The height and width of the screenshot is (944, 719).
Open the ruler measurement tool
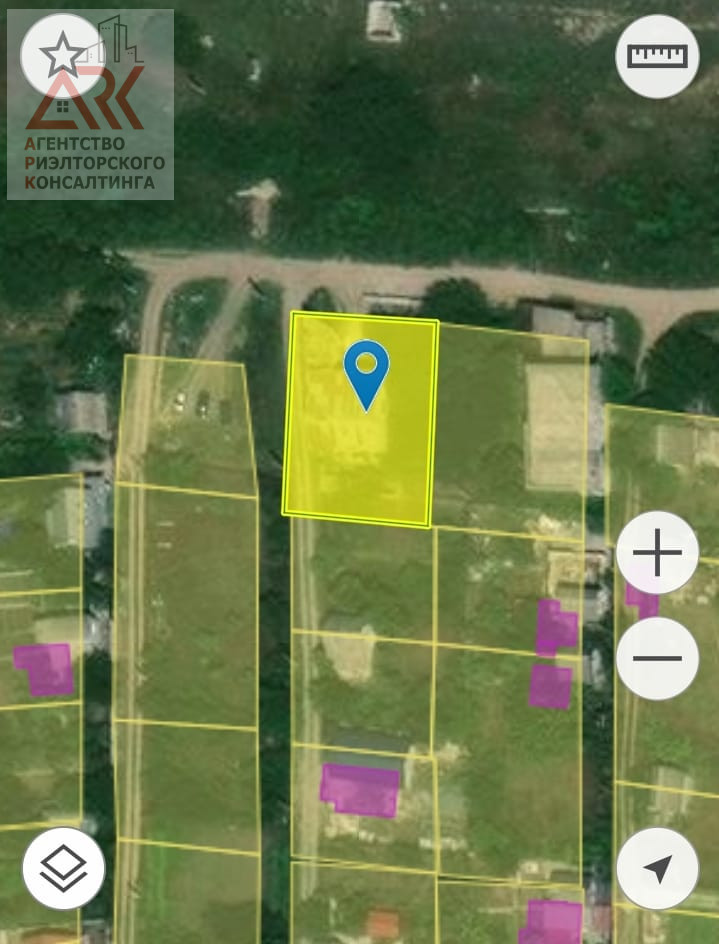(x=657, y=56)
